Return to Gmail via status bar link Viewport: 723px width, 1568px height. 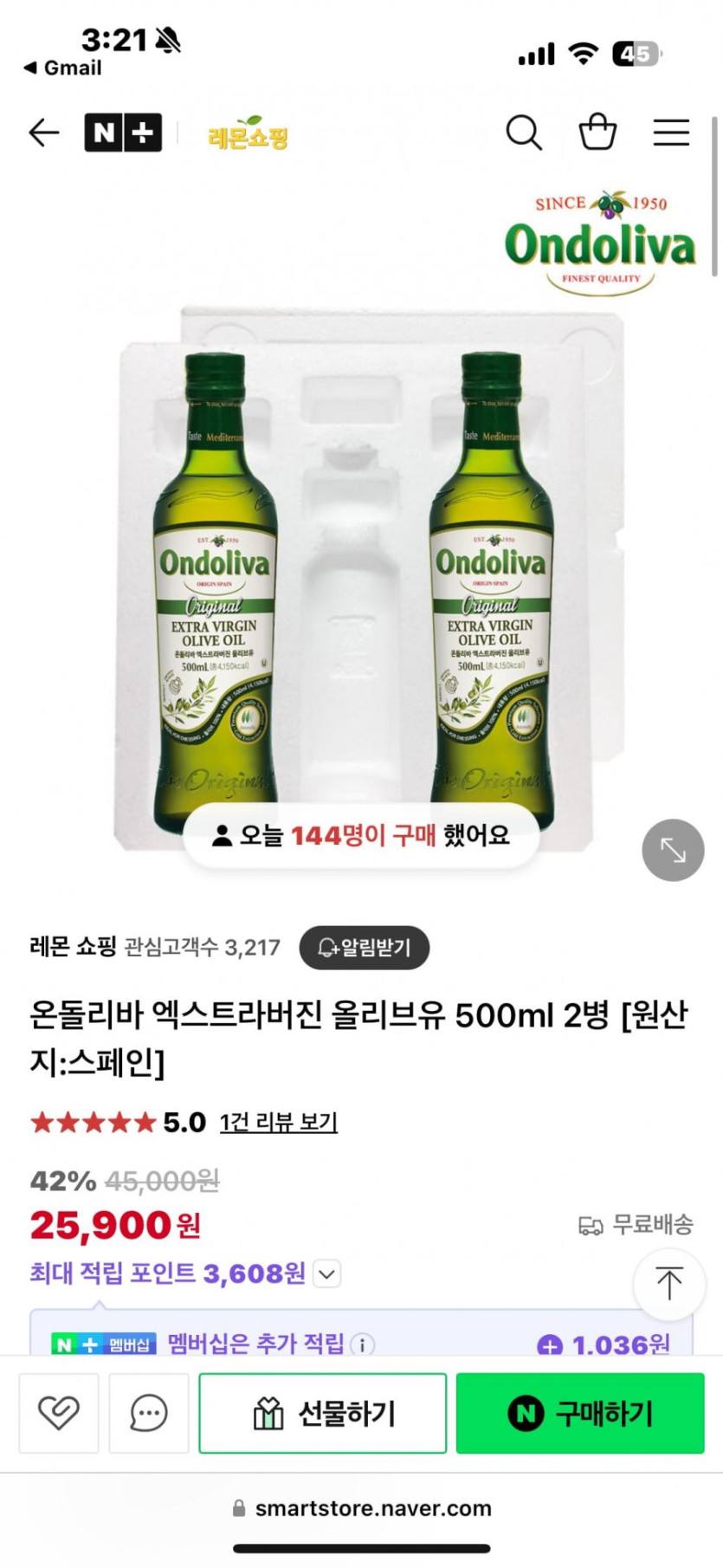[63, 68]
